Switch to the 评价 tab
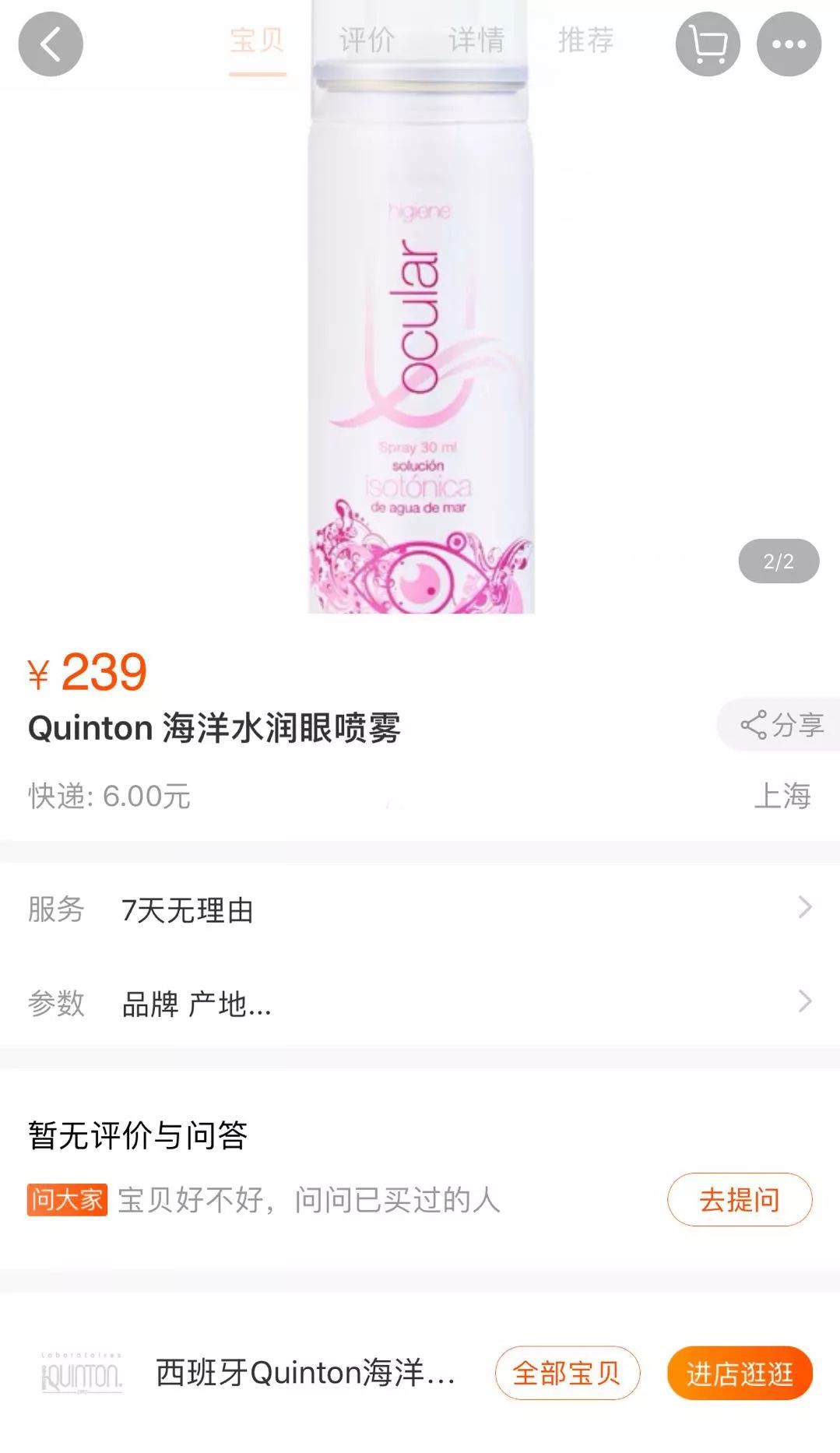This screenshot has width=840, height=1453. click(x=366, y=43)
